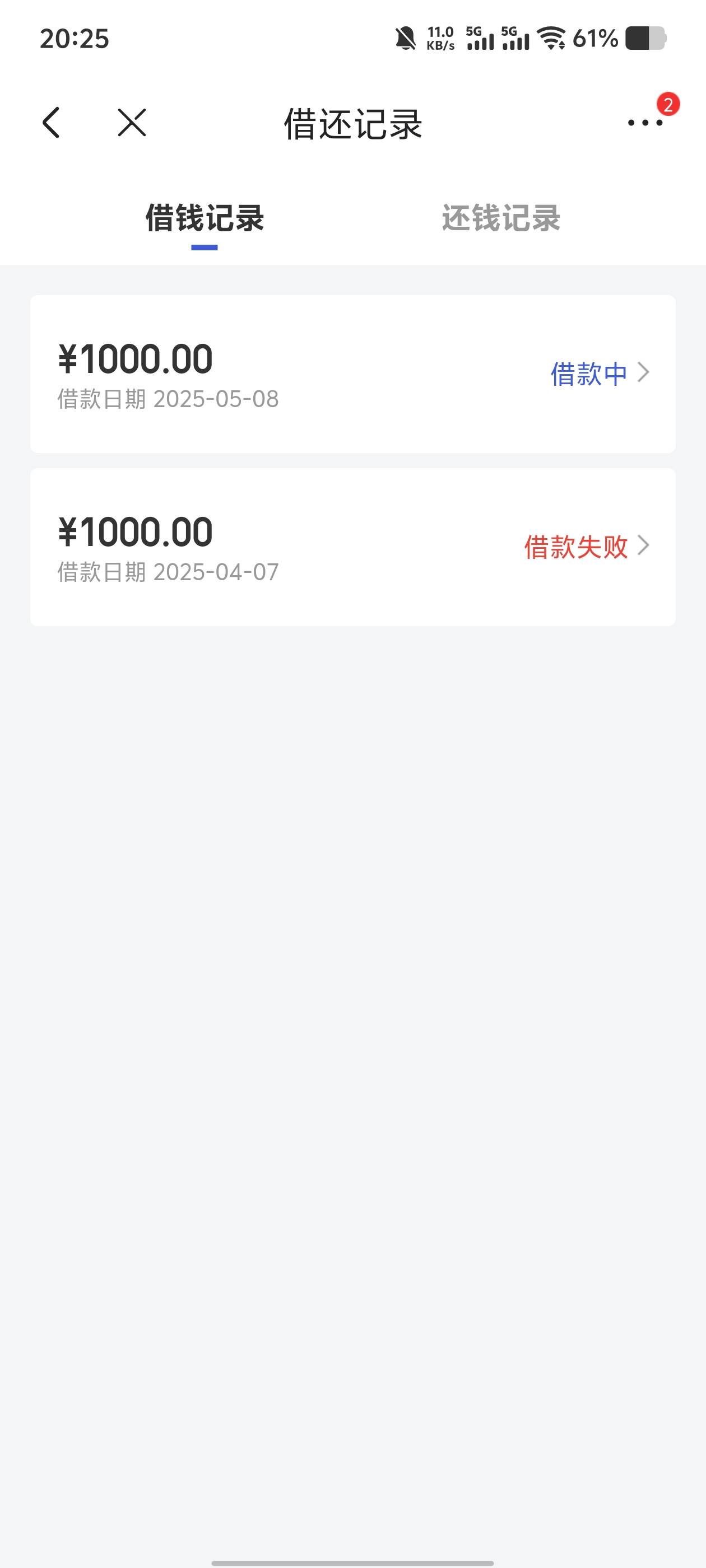Open the 2025-04-07 failed loan record

[x=352, y=547]
